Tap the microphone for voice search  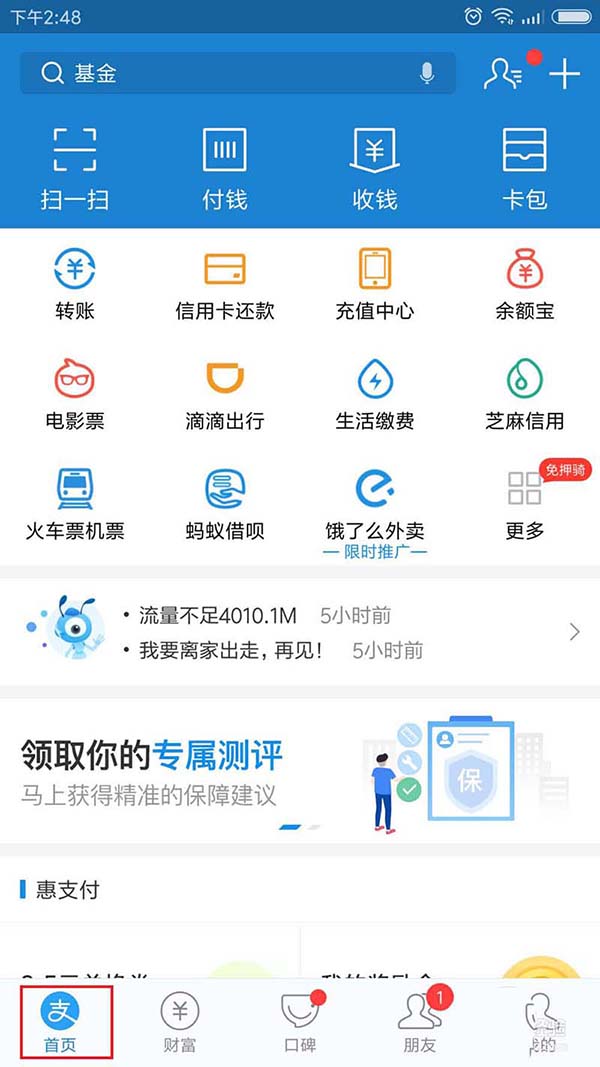click(x=427, y=73)
